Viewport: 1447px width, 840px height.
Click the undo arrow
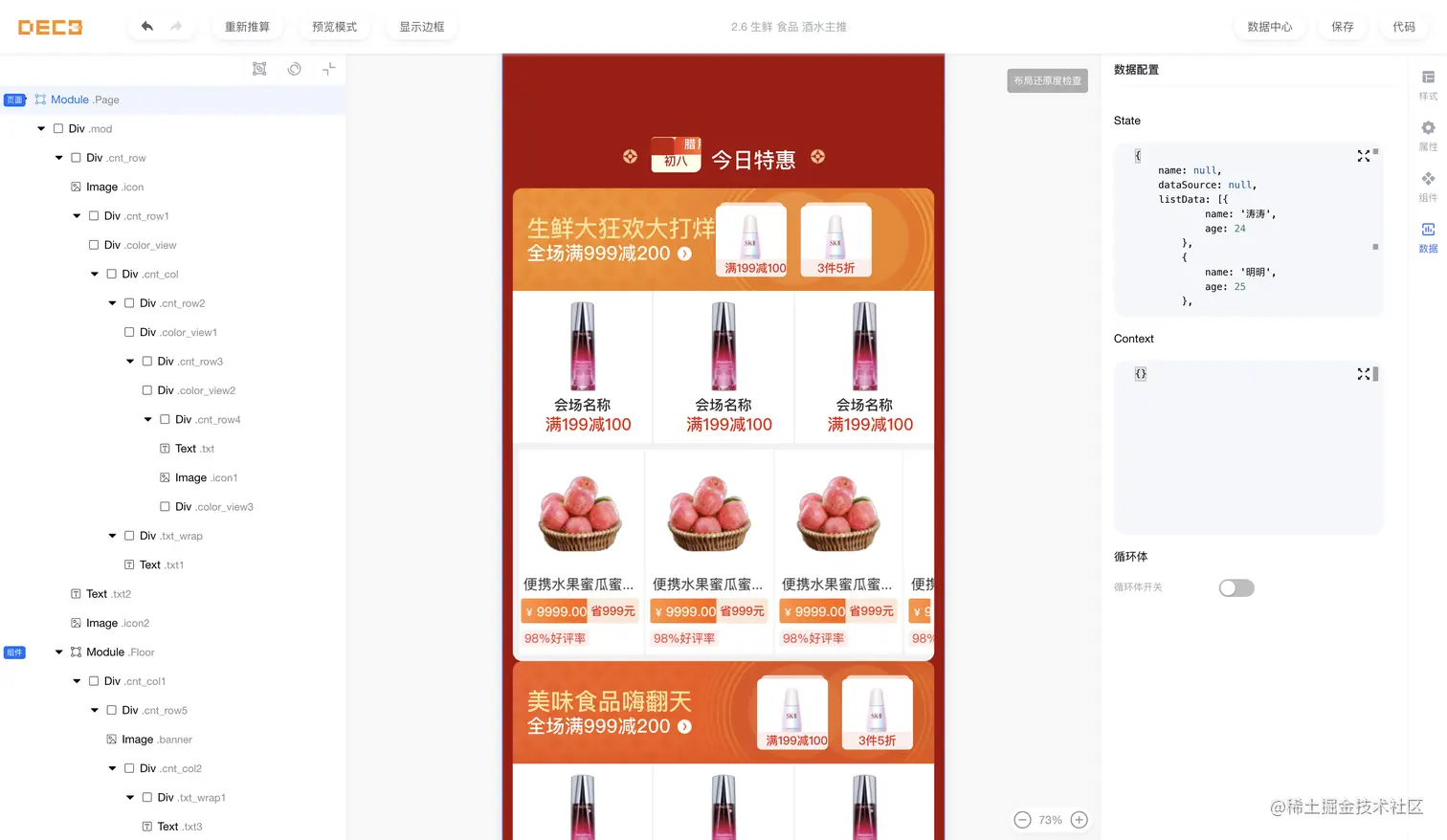146,27
